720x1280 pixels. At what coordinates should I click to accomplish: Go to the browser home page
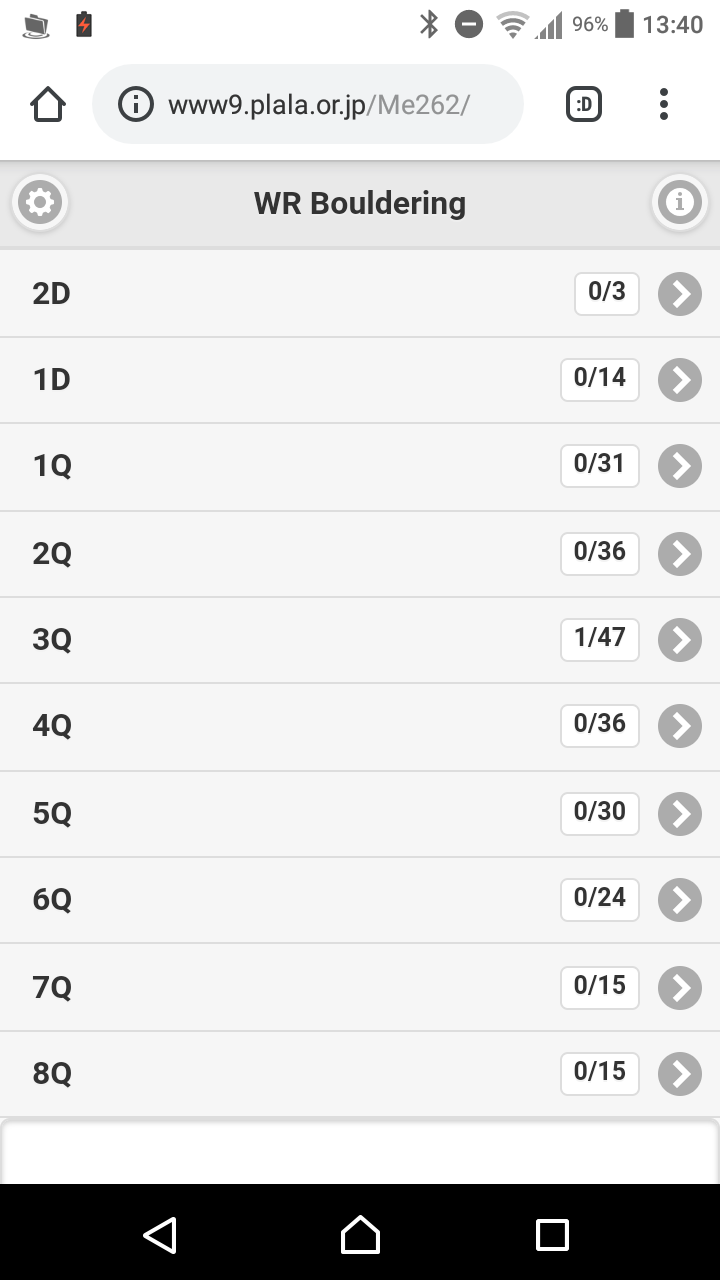coord(48,104)
